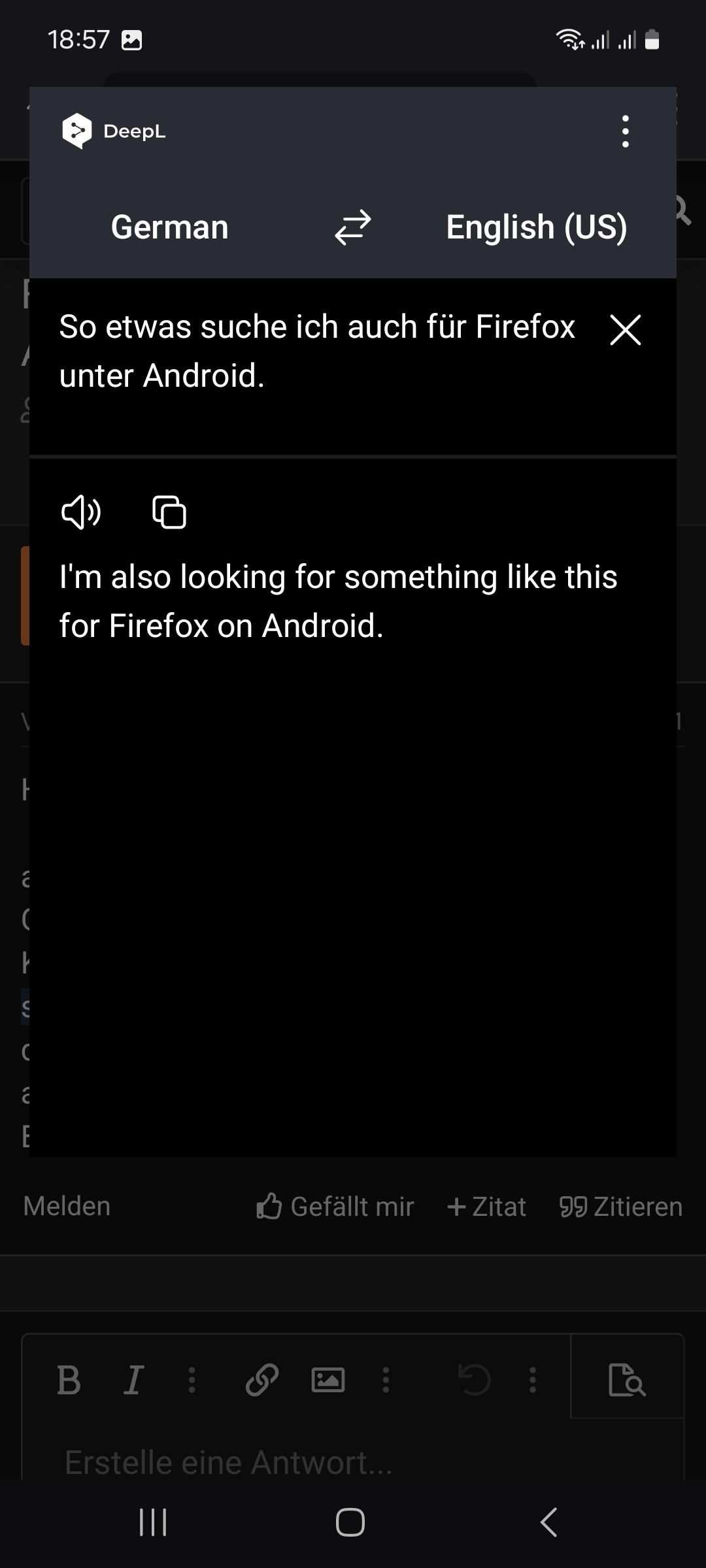Change English (US) target language
706x1568 pixels.
(536, 227)
